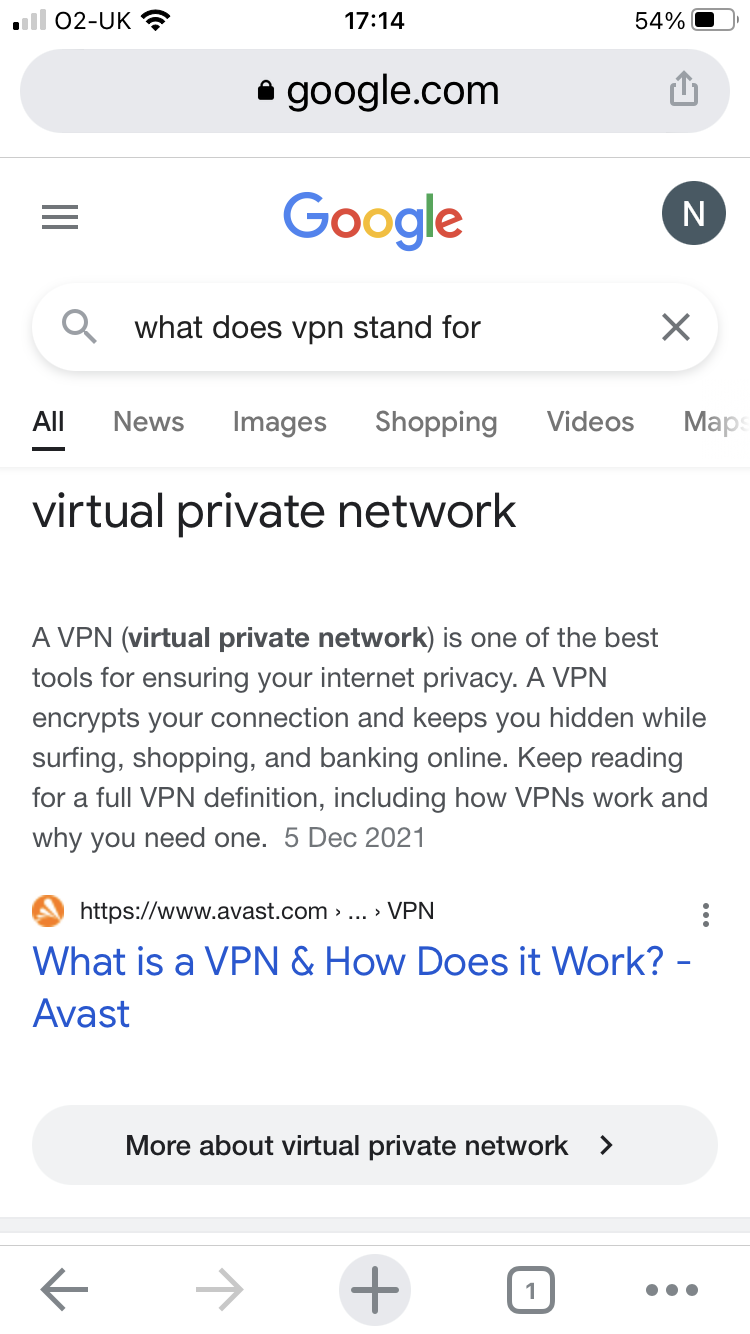
Task: Open a new browser tab
Action: 375,1290
